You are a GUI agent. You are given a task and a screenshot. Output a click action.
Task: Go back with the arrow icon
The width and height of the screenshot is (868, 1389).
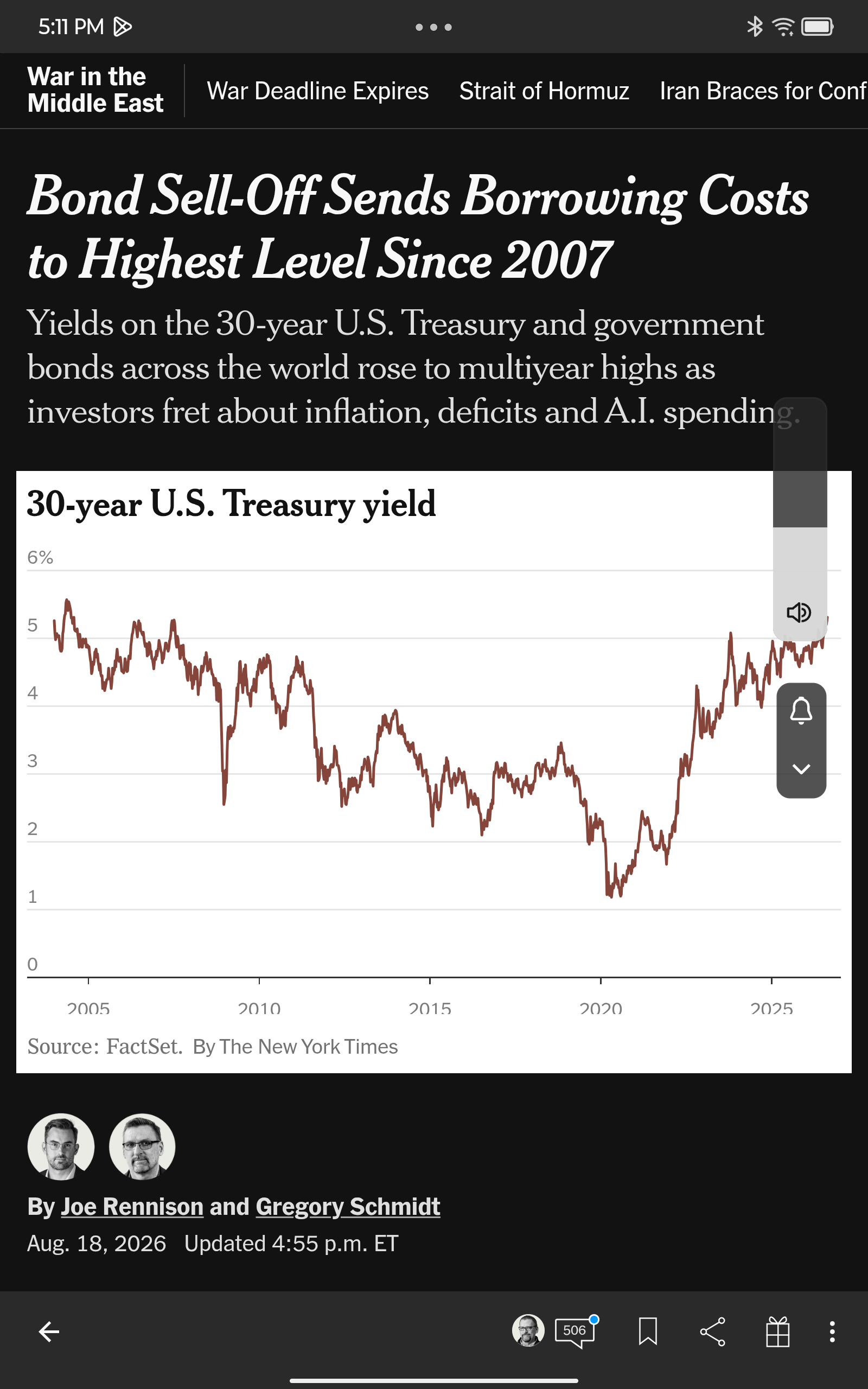tap(49, 1331)
